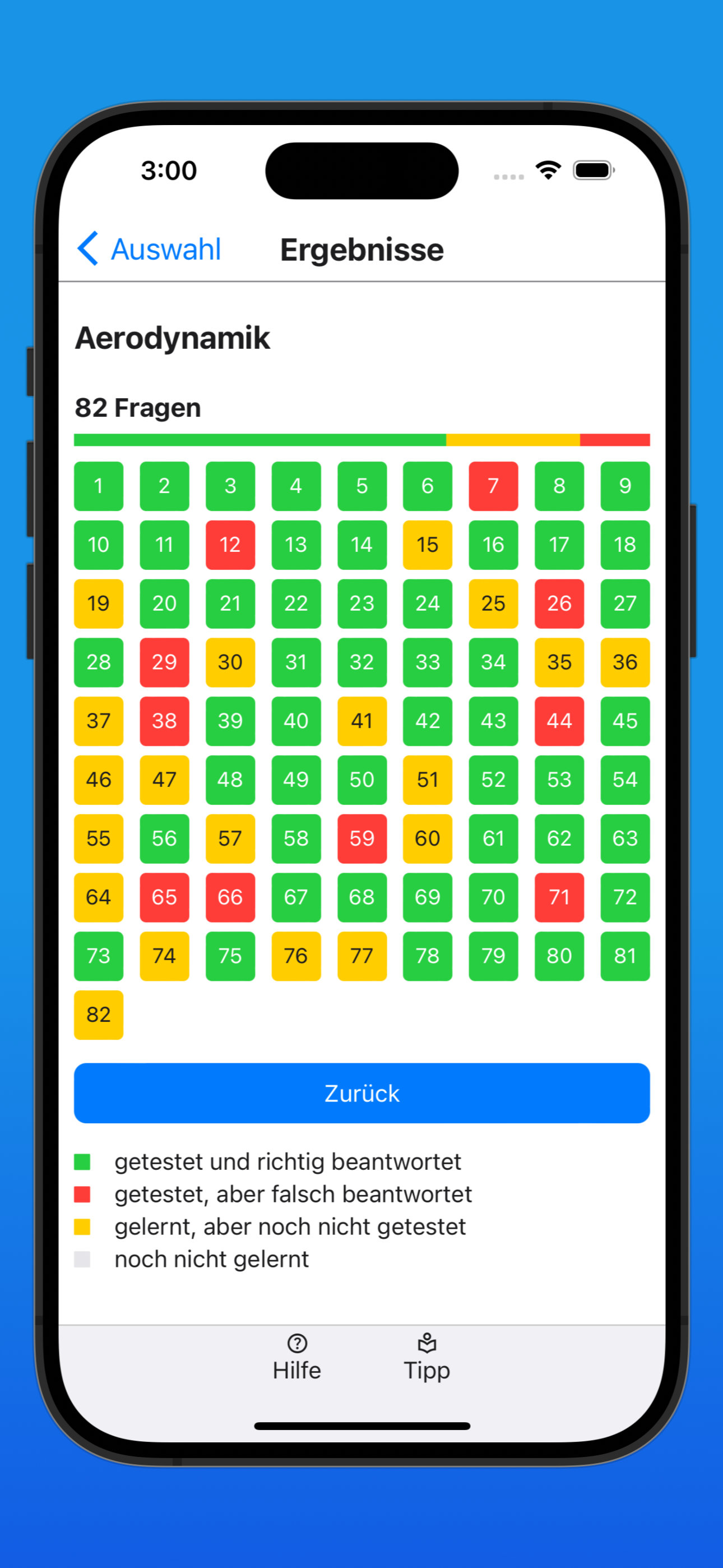The height and width of the screenshot is (1568, 723).
Task: Open the Tipp toolbar item
Action: pos(427,1358)
